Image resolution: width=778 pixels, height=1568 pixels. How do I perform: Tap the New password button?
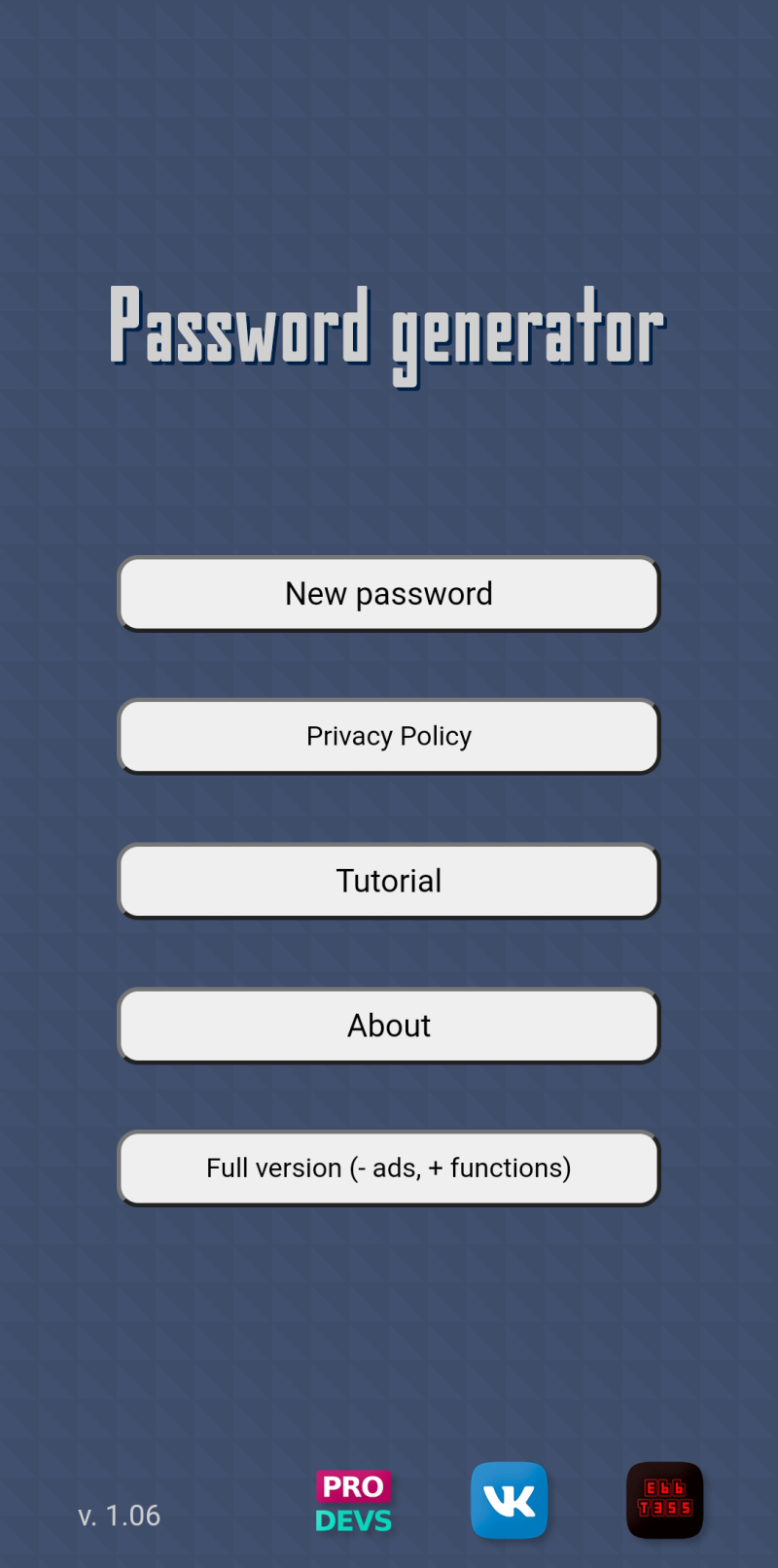389,594
